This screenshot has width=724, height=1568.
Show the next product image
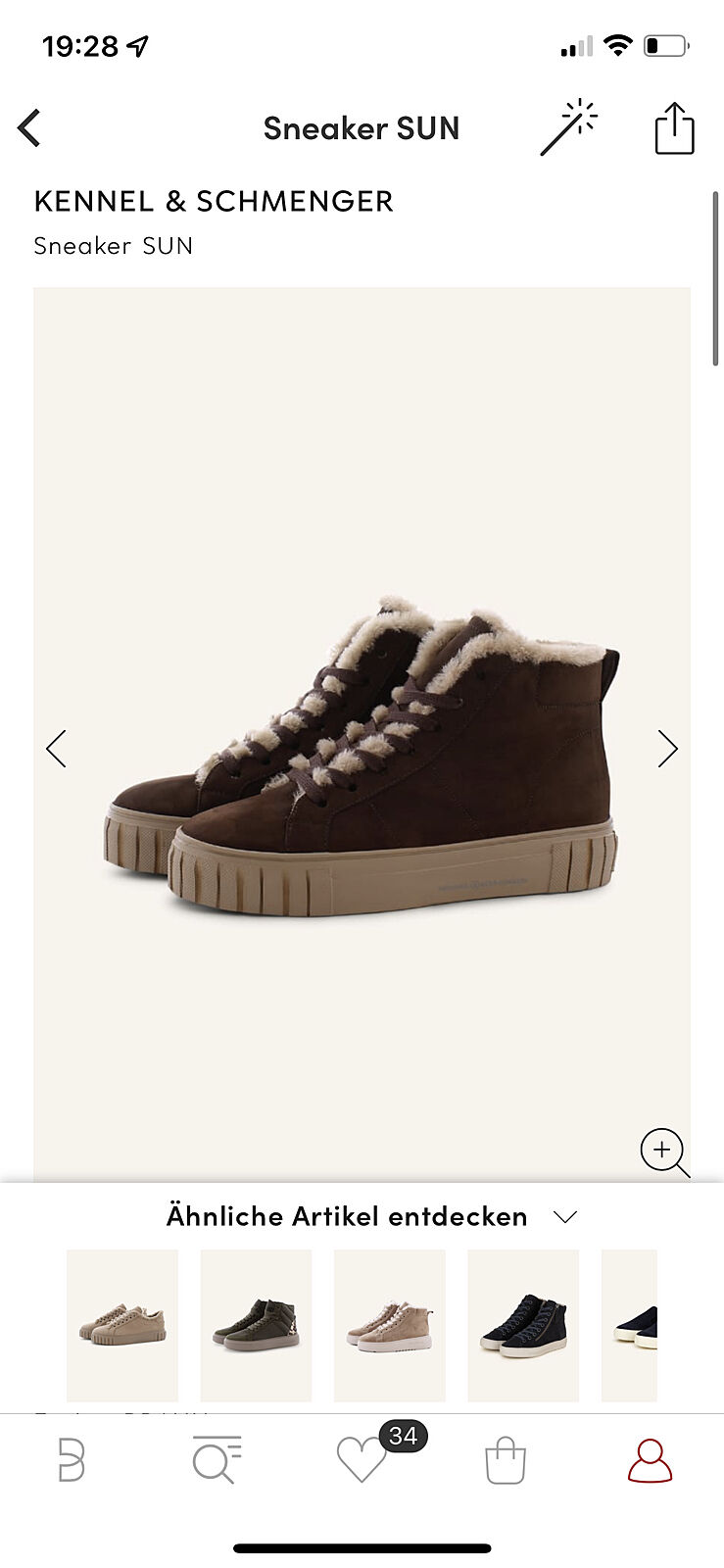click(667, 749)
